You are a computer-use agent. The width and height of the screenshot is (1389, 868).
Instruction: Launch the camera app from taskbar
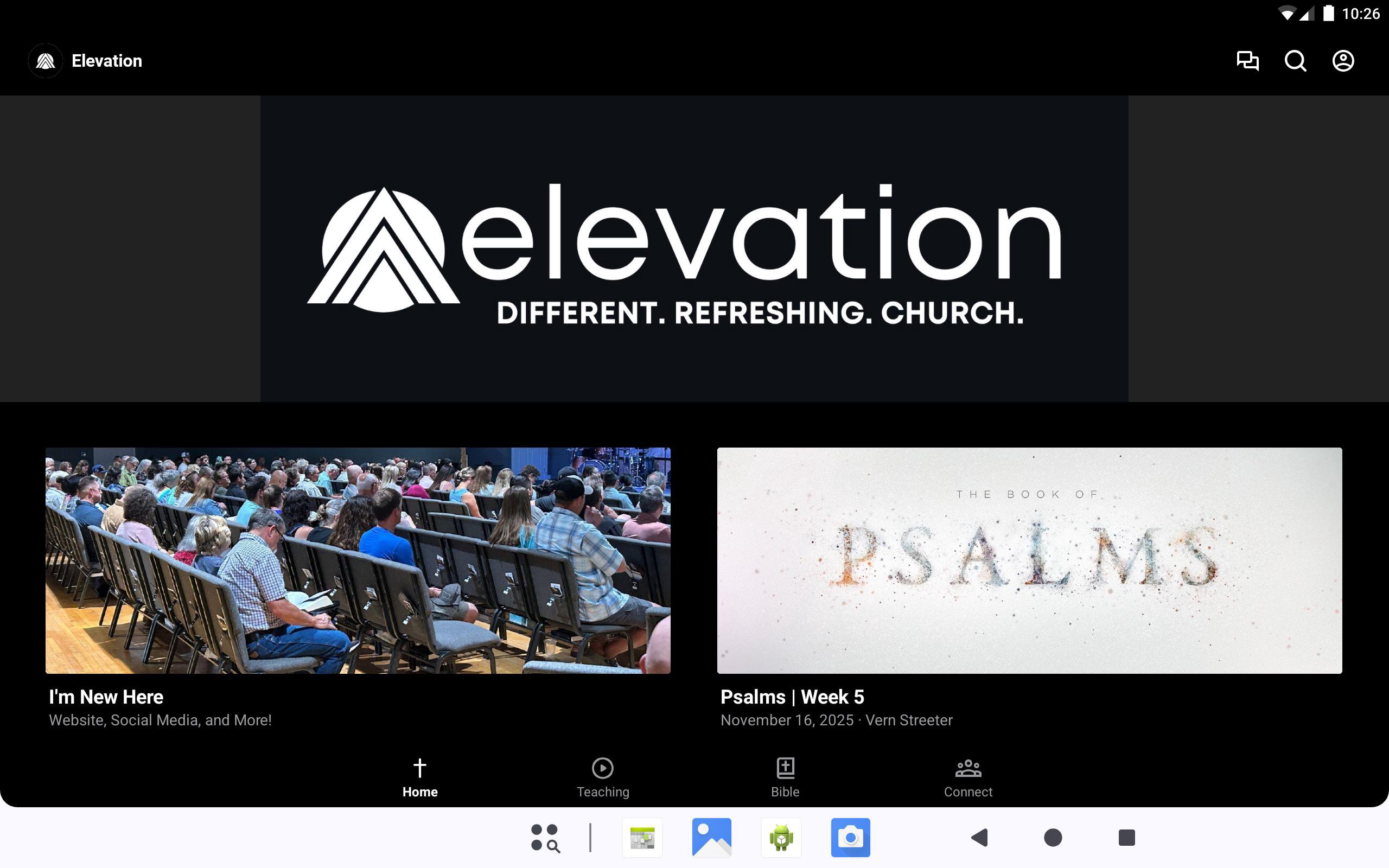click(850, 838)
